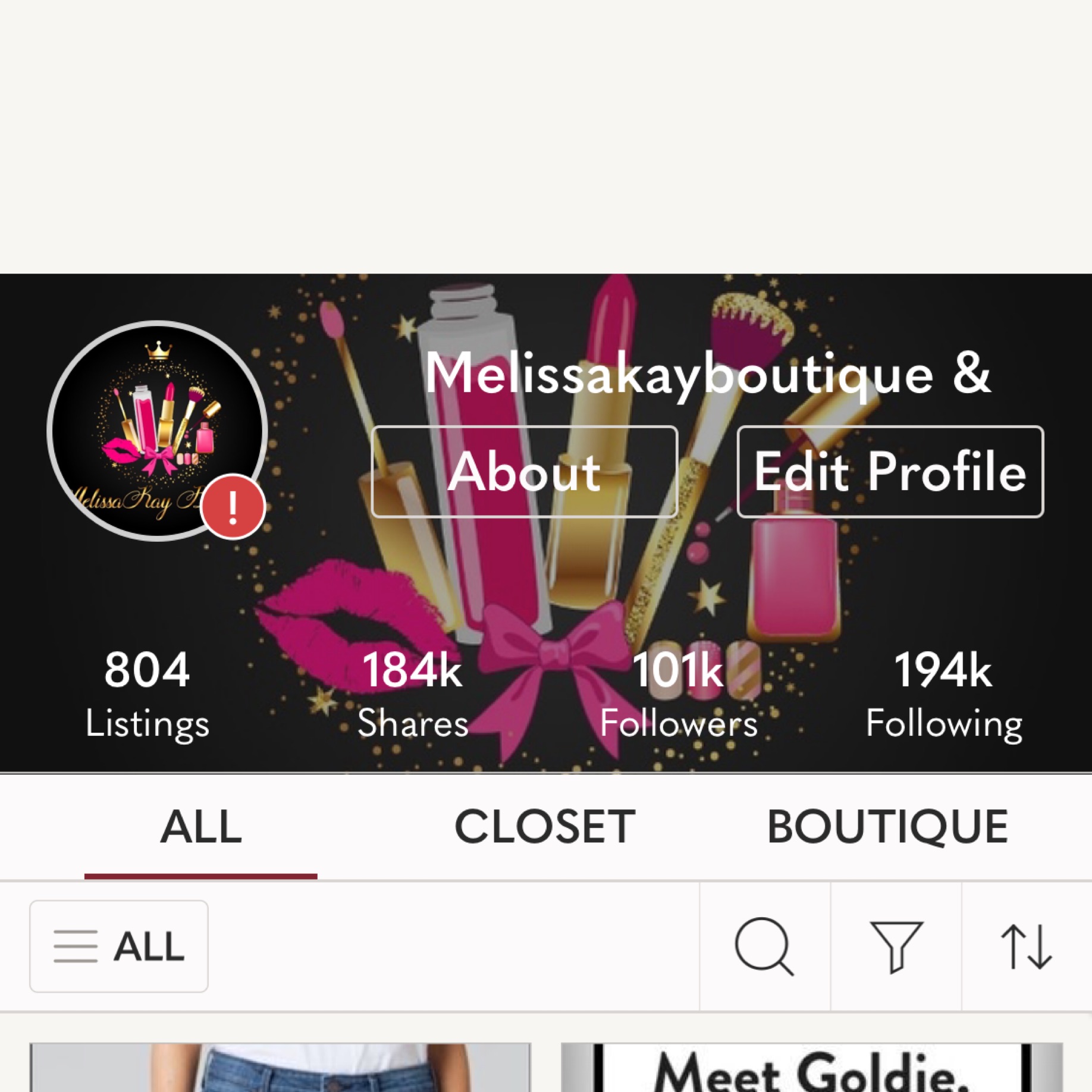Switch to the CLOSET tab
Viewport: 1092px width, 1092px height.
[545, 827]
